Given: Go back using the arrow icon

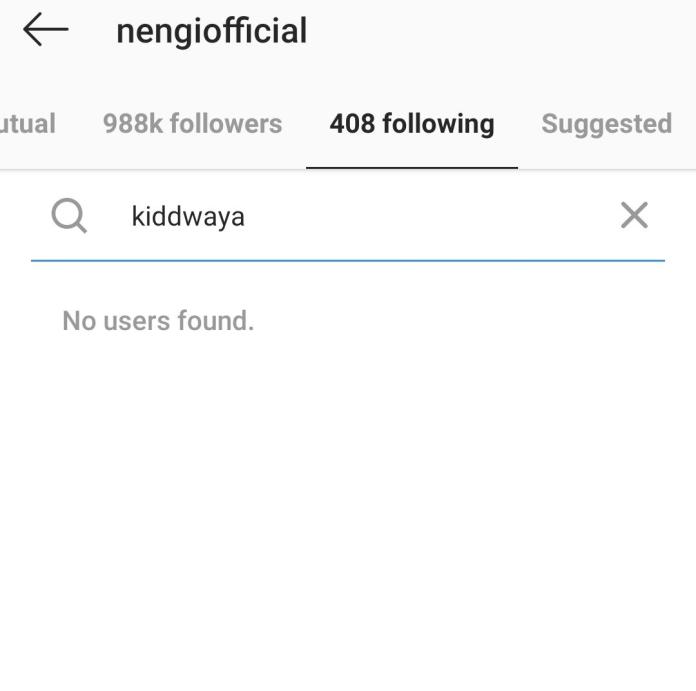Looking at the screenshot, I should click(45, 30).
